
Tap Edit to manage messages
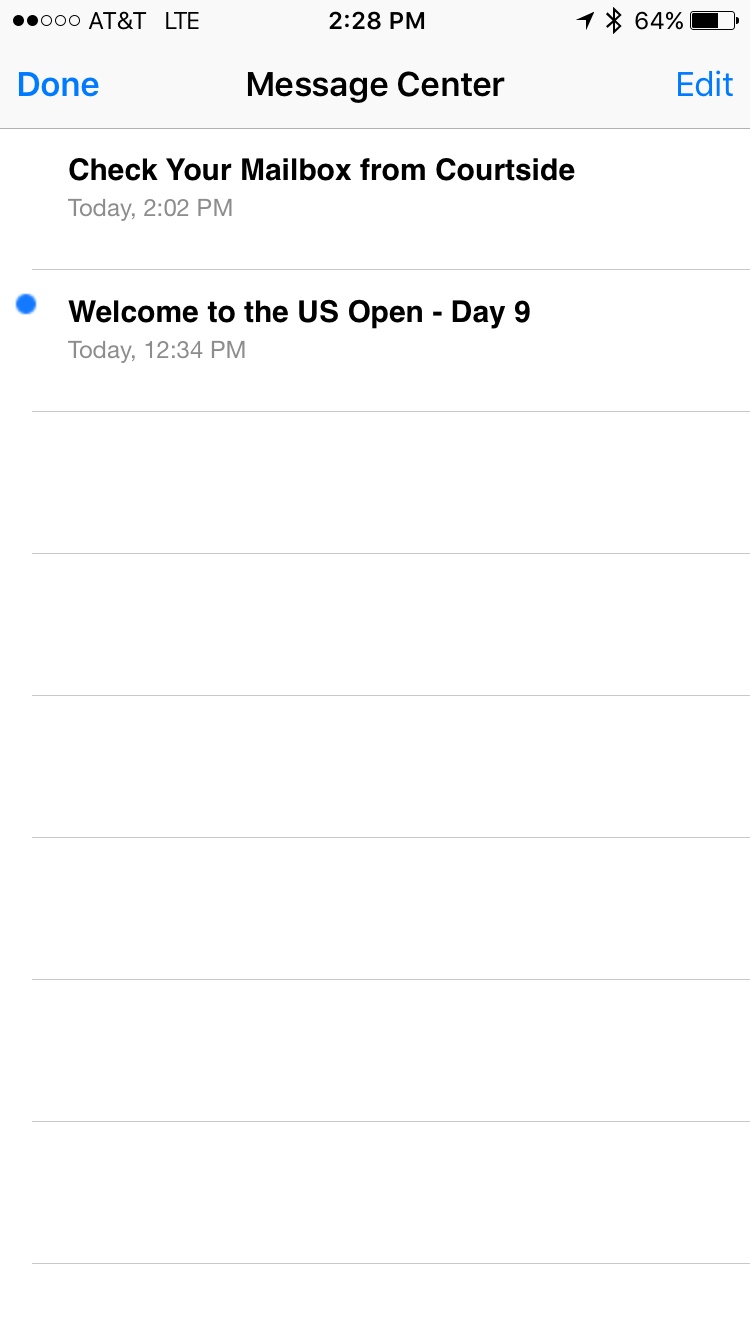click(705, 84)
